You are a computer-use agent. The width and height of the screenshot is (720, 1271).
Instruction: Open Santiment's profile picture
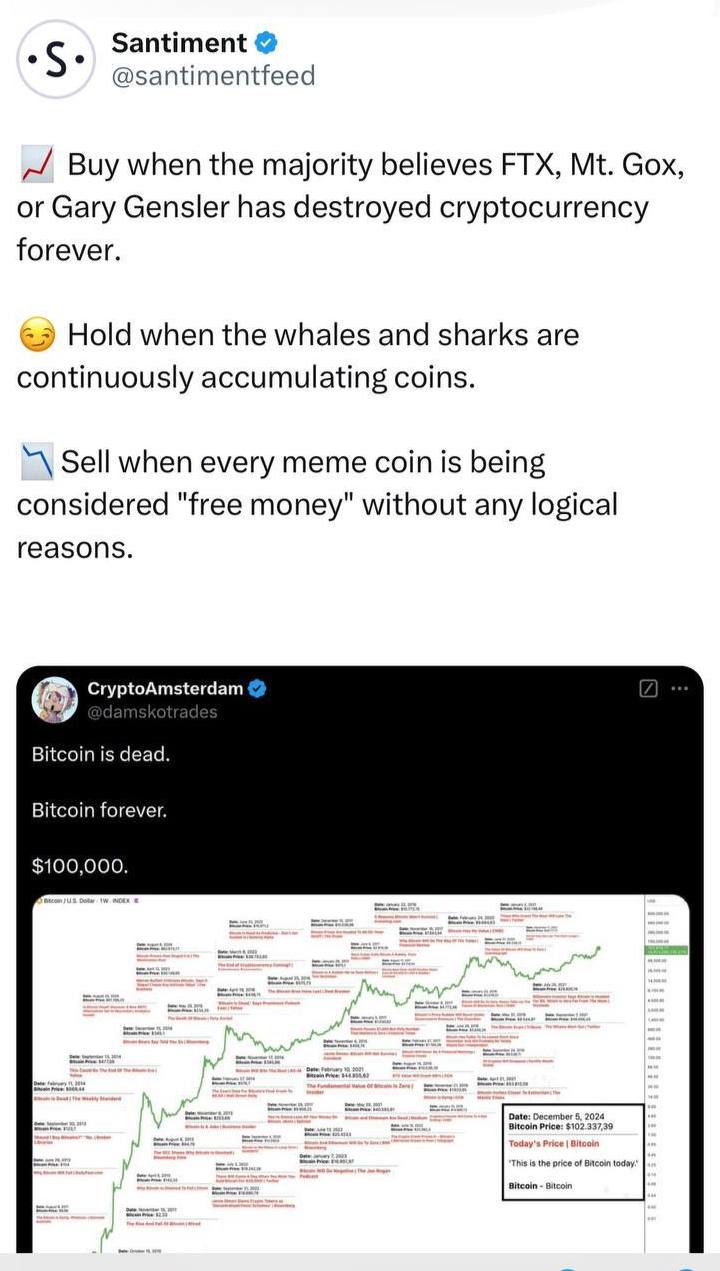coord(56,59)
